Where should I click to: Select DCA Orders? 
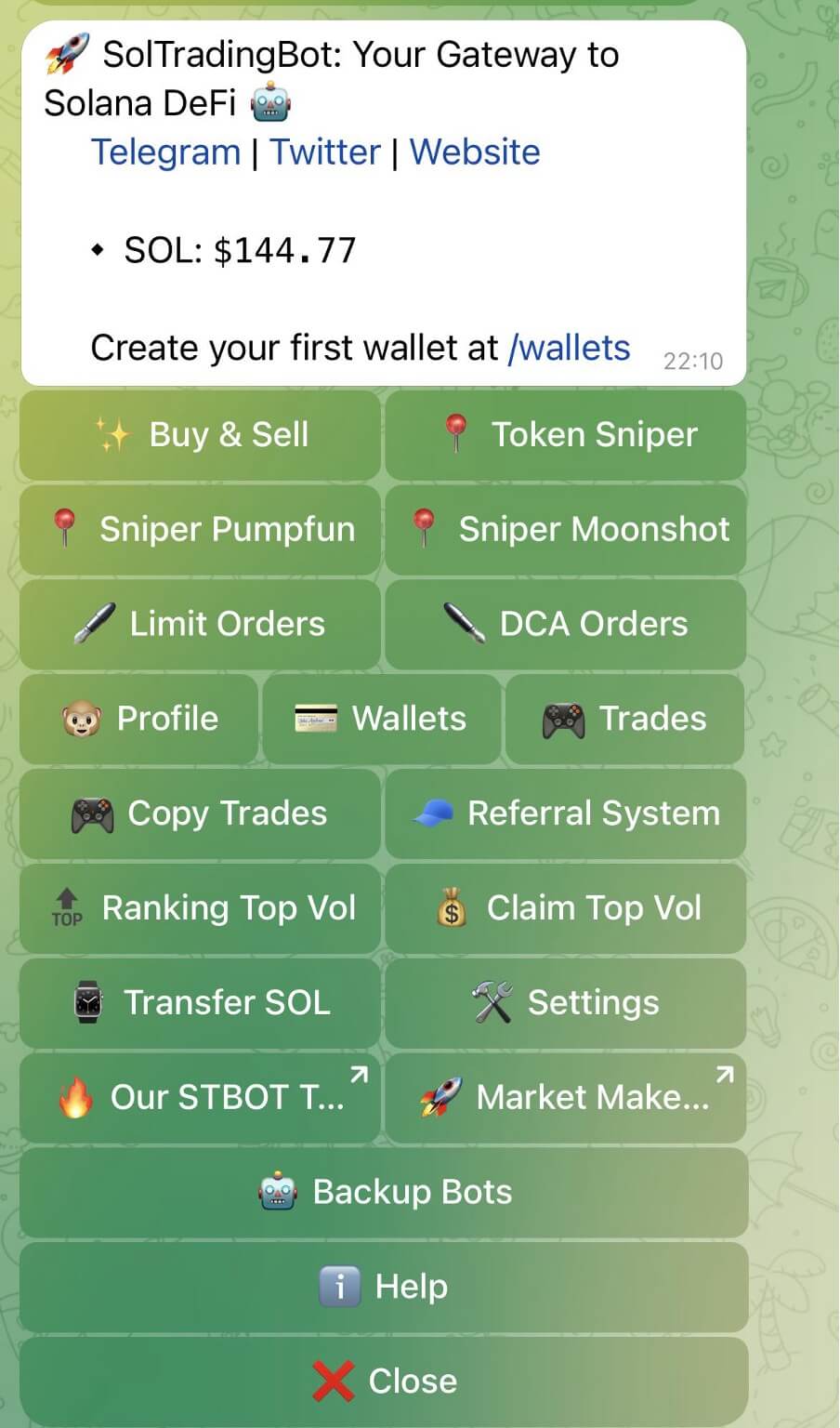[x=565, y=624]
